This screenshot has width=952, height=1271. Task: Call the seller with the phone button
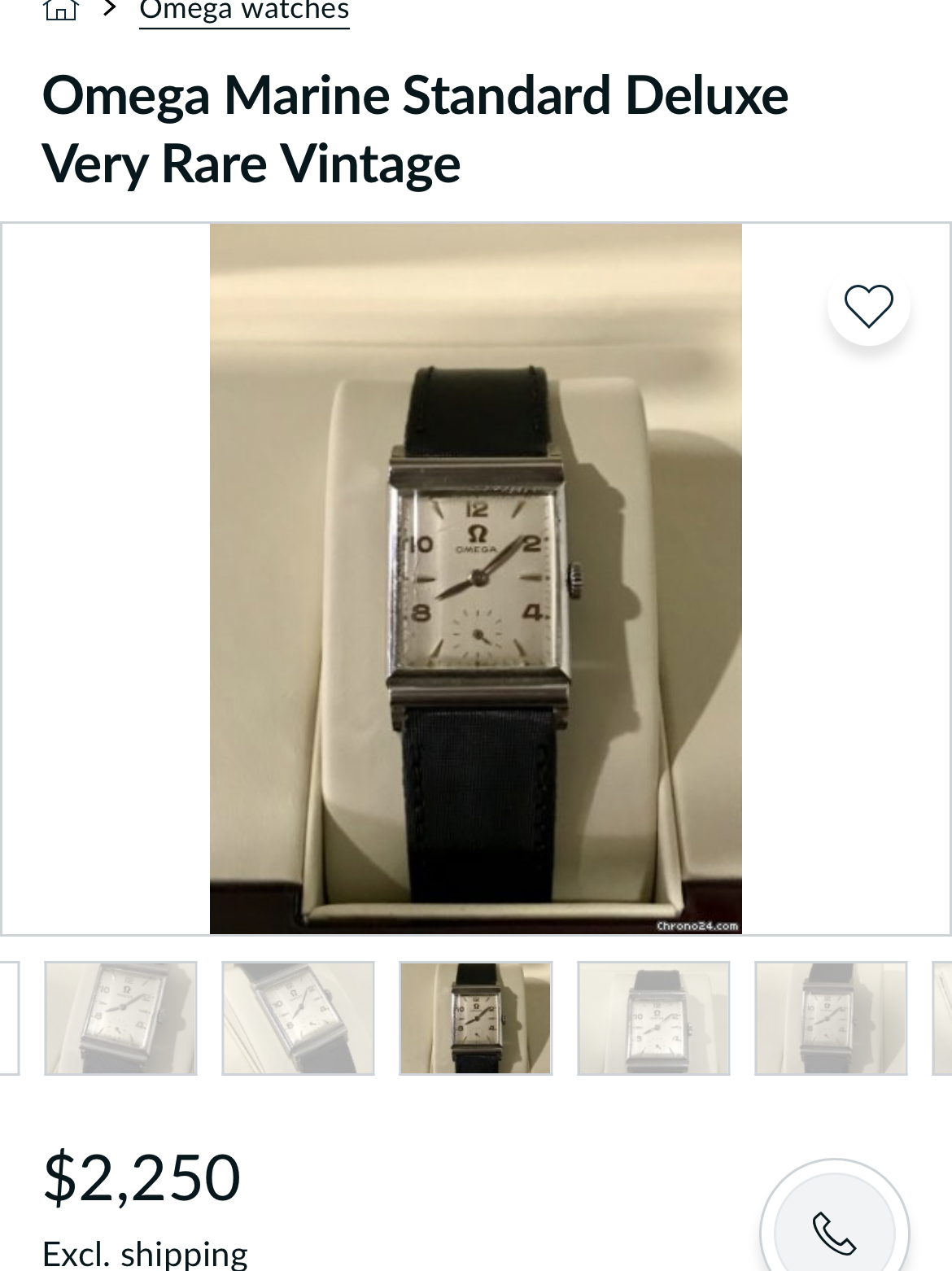834,1232
